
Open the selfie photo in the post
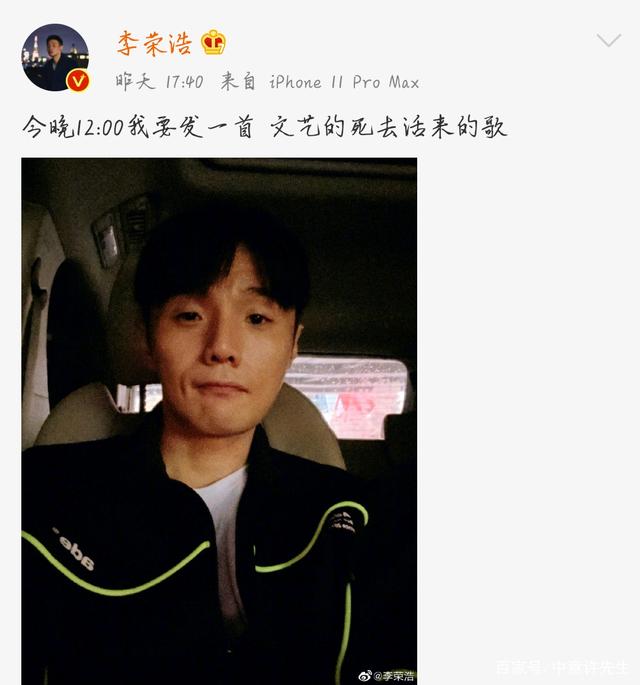(x=219, y=420)
